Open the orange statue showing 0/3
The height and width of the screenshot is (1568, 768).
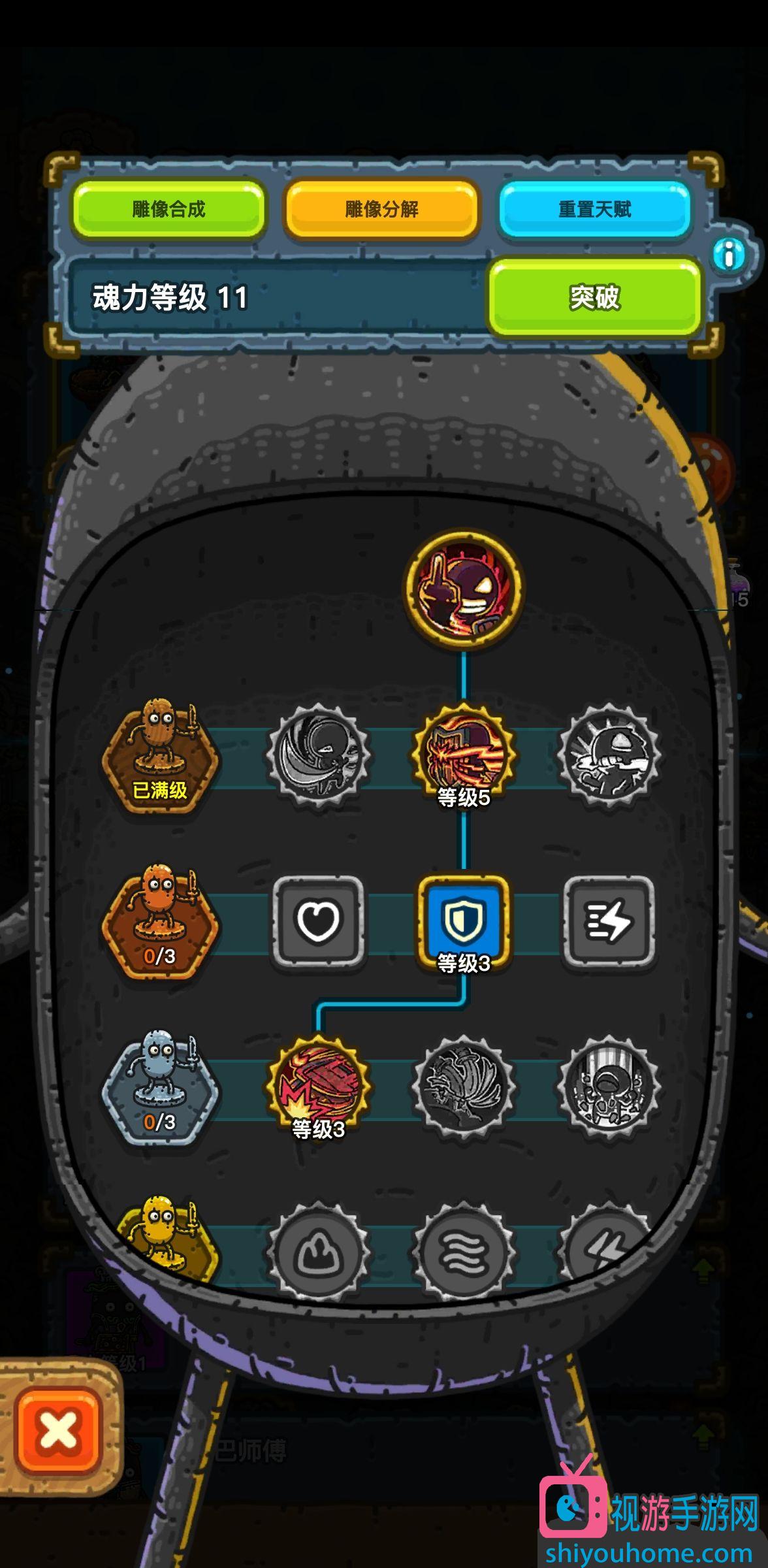[x=161, y=921]
